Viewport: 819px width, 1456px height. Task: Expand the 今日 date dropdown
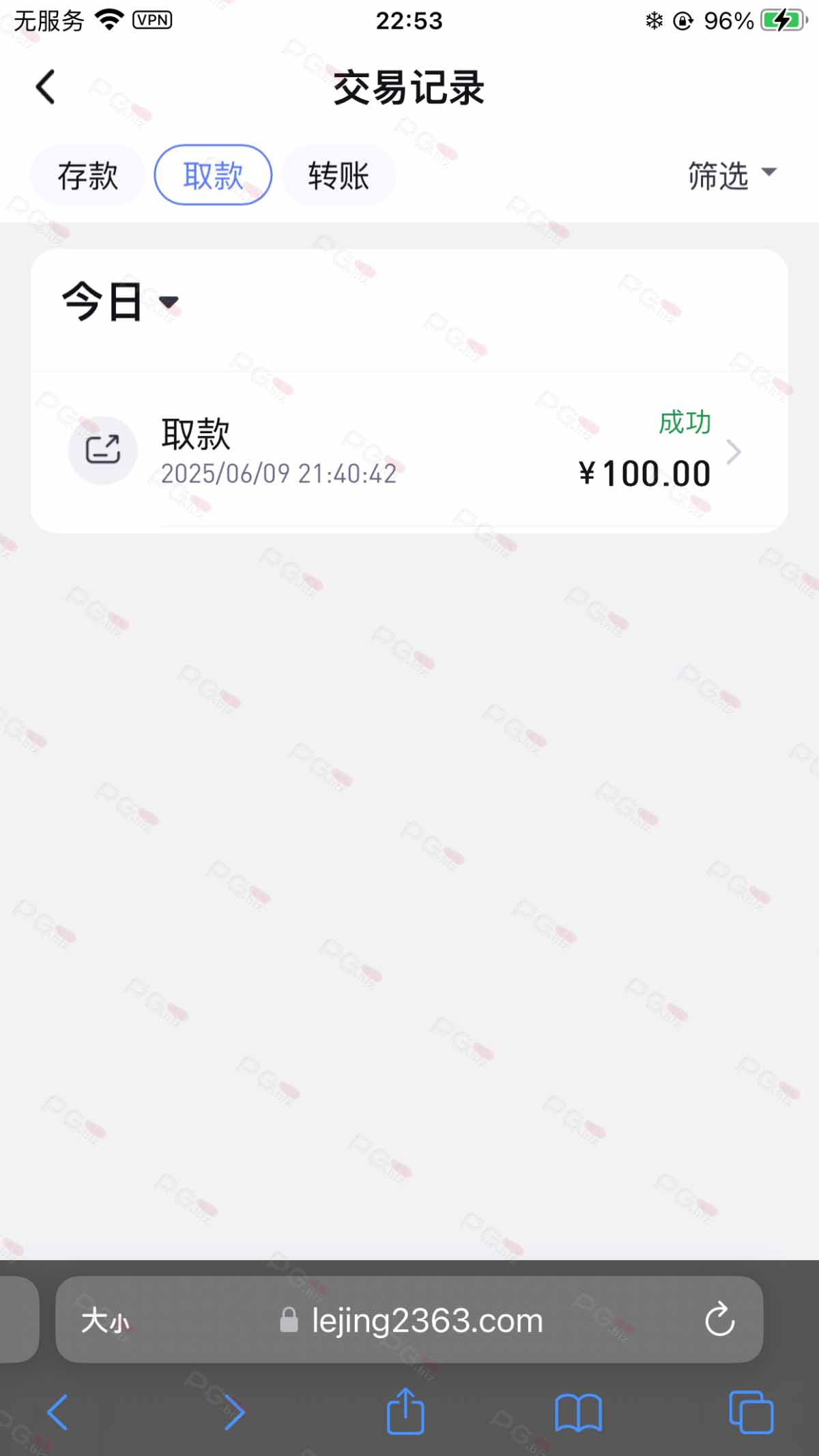(120, 302)
